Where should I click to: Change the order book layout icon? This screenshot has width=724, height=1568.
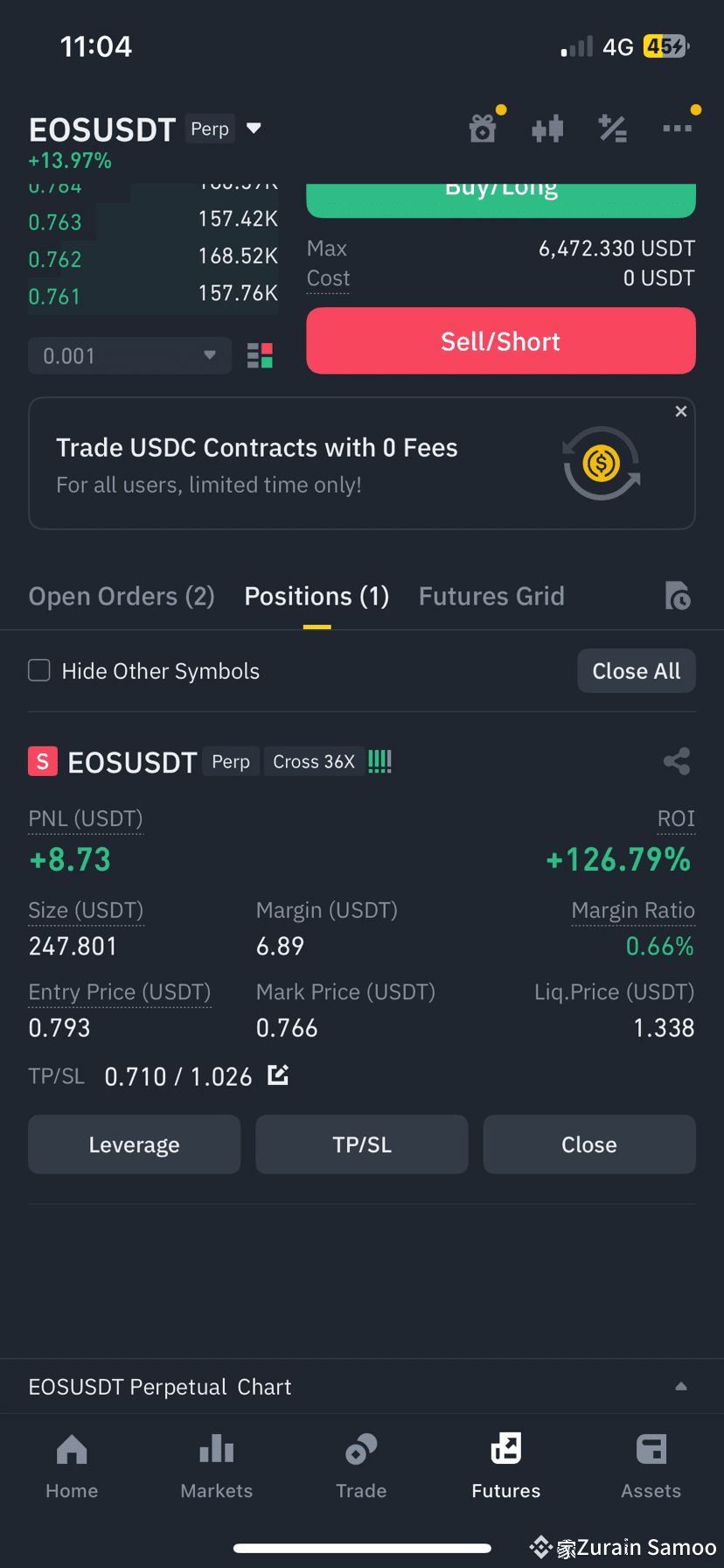click(x=260, y=356)
